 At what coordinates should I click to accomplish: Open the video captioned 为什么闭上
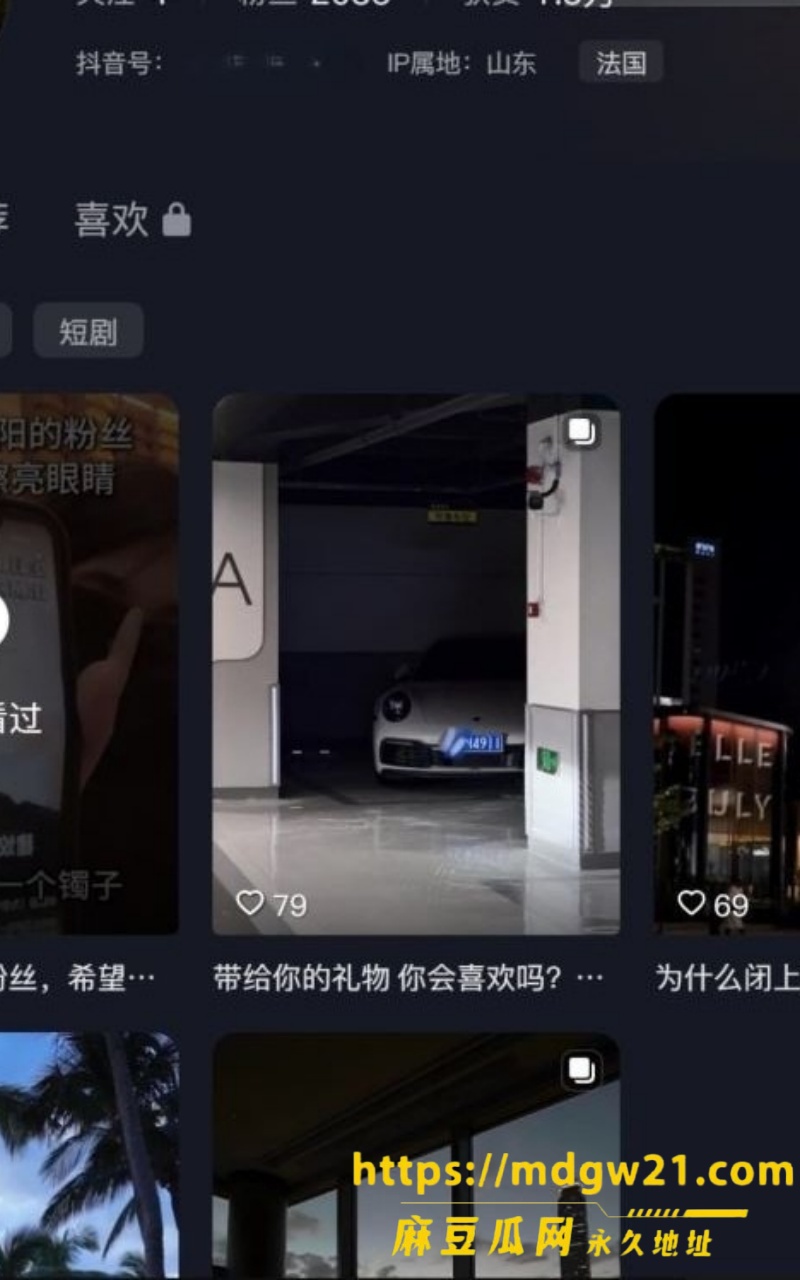point(727,664)
